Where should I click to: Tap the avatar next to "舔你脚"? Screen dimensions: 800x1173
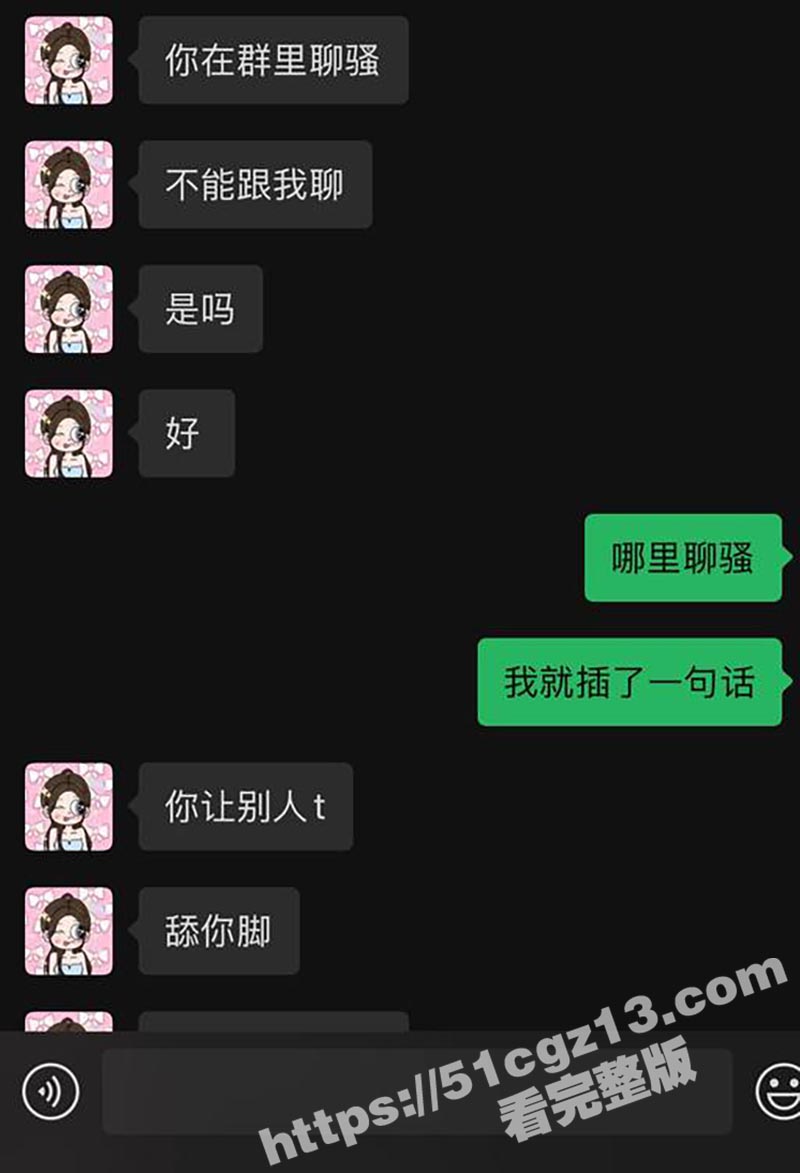(69, 931)
